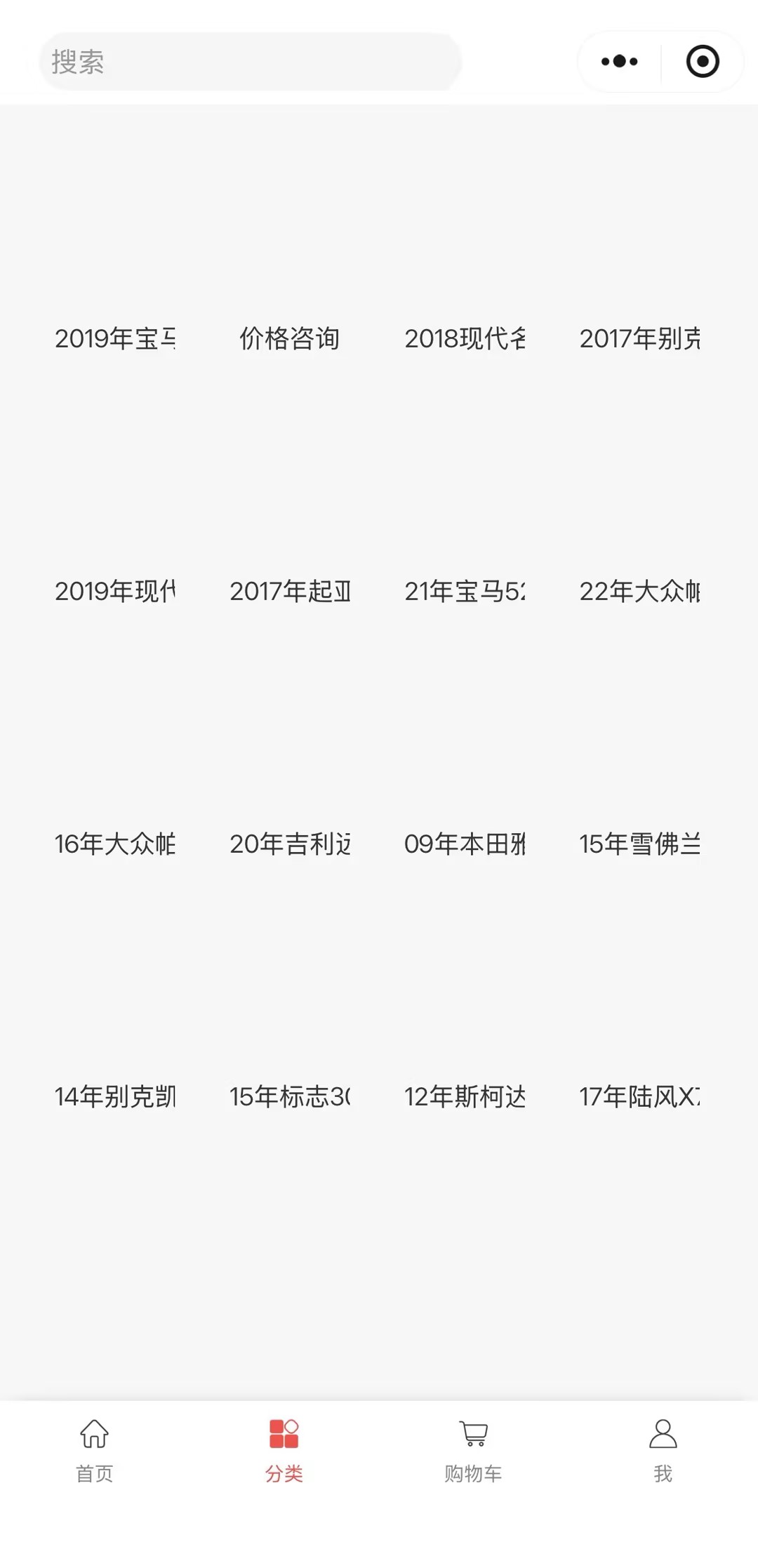Viewport: 758px width, 1568px height.
Task: Select the 20年吉利 category item
Action: [290, 844]
